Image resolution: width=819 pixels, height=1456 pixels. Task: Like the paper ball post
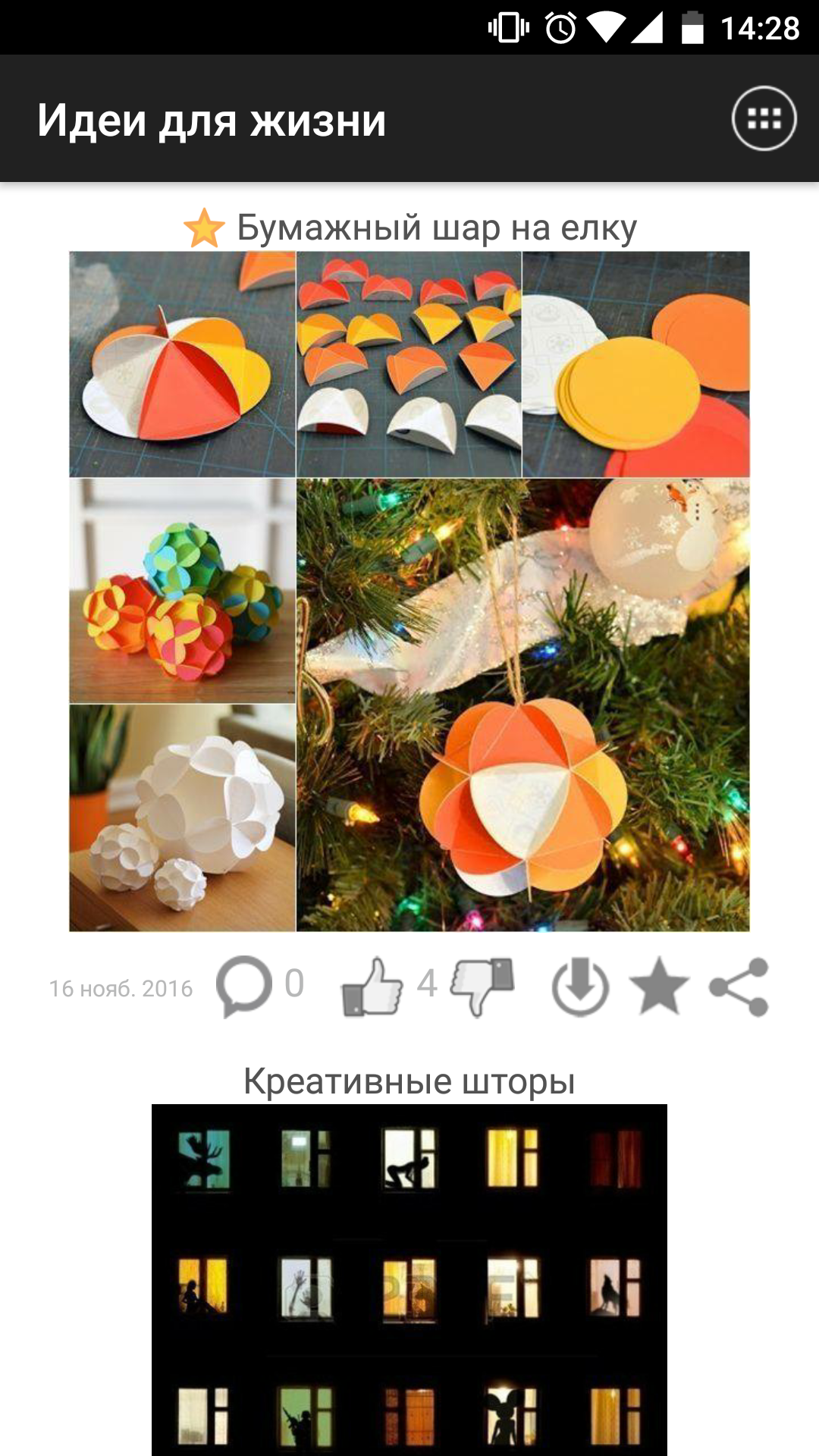(372, 987)
